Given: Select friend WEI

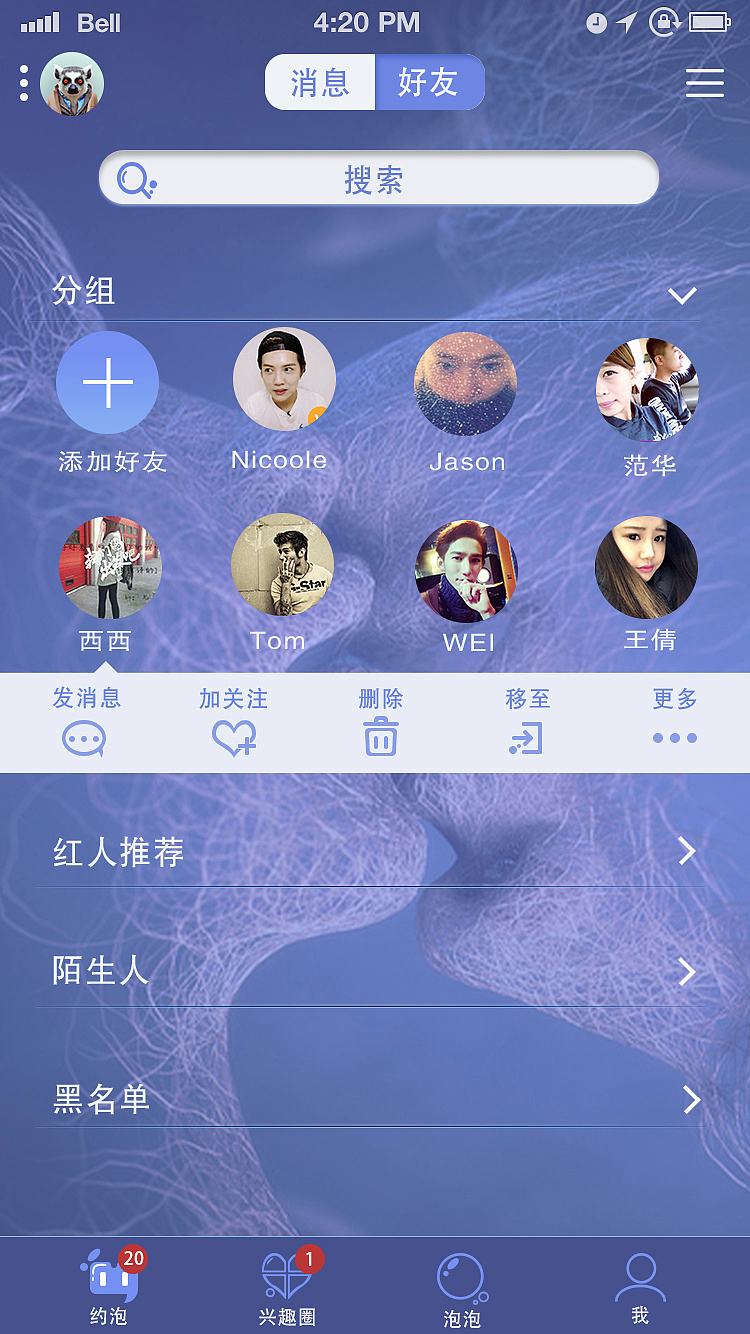Looking at the screenshot, I should click(467, 570).
